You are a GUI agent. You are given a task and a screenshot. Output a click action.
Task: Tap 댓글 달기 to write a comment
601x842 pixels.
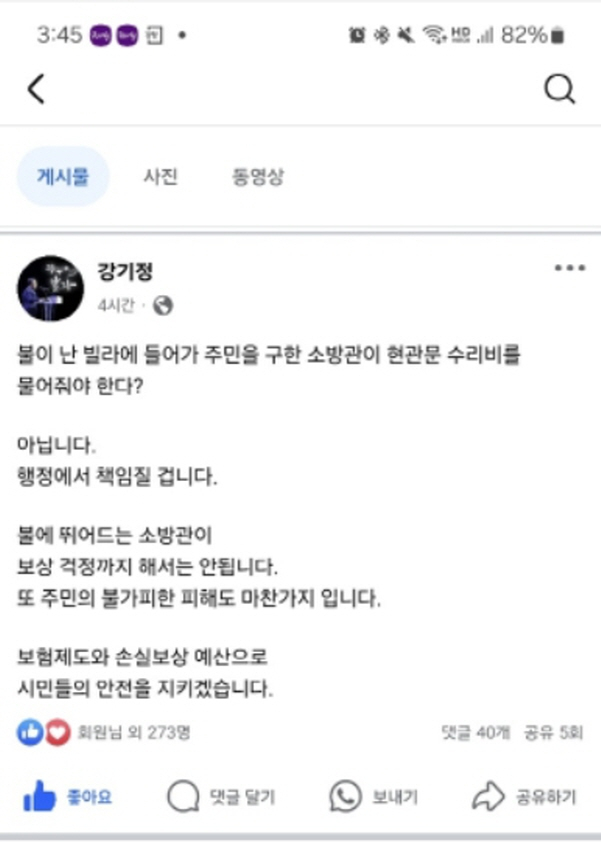pyautogui.click(x=221, y=796)
